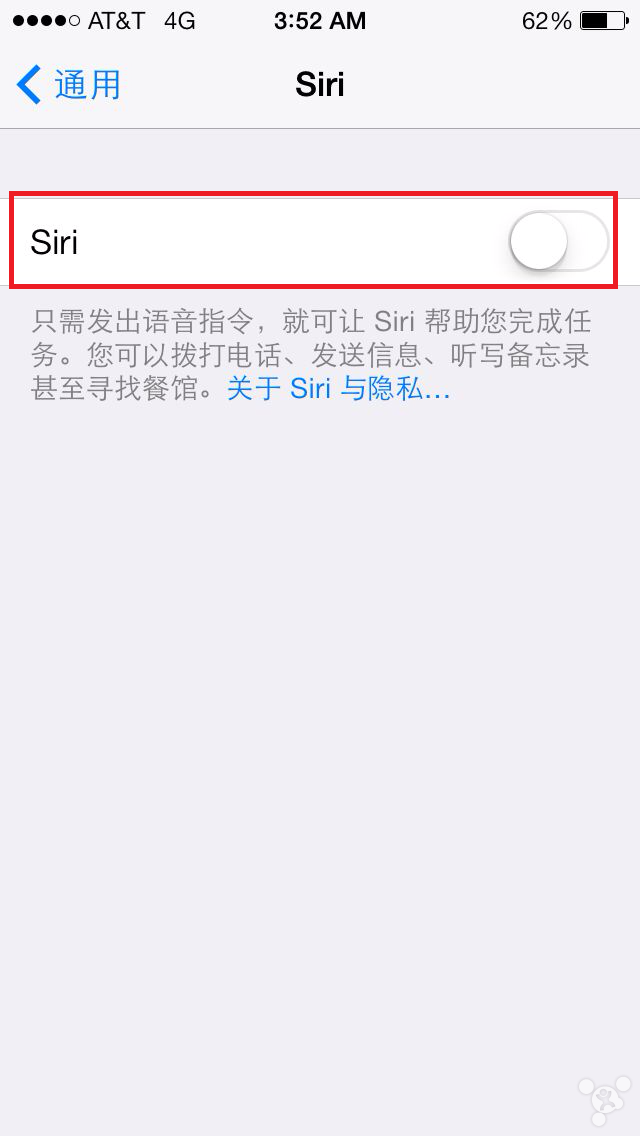Turn on the Siri switch
This screenshot has width=640, height=1136.
[558, 242]
